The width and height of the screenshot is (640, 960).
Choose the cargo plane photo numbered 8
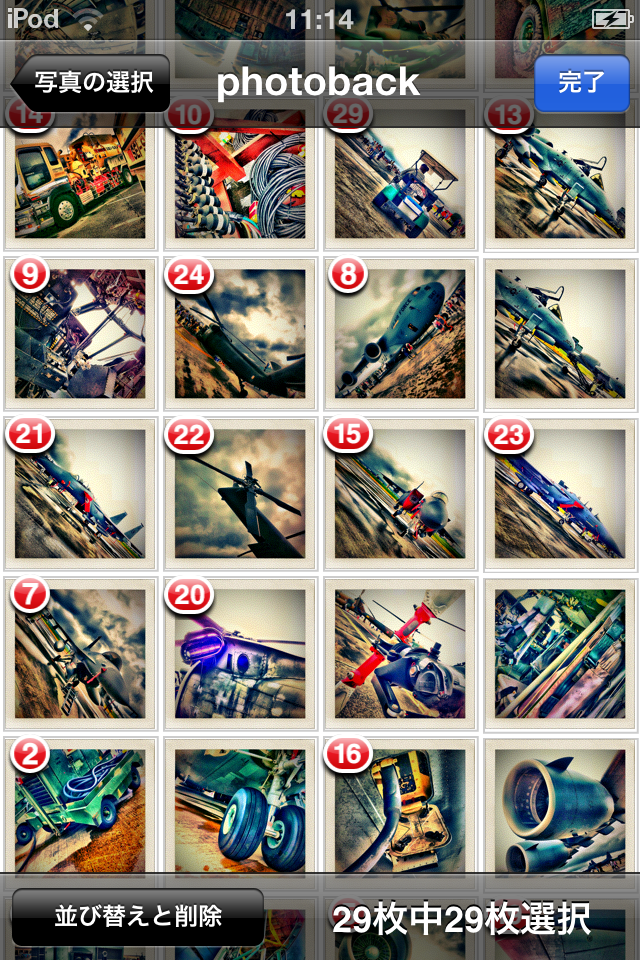pyautogui.click(x=400, y=334)
